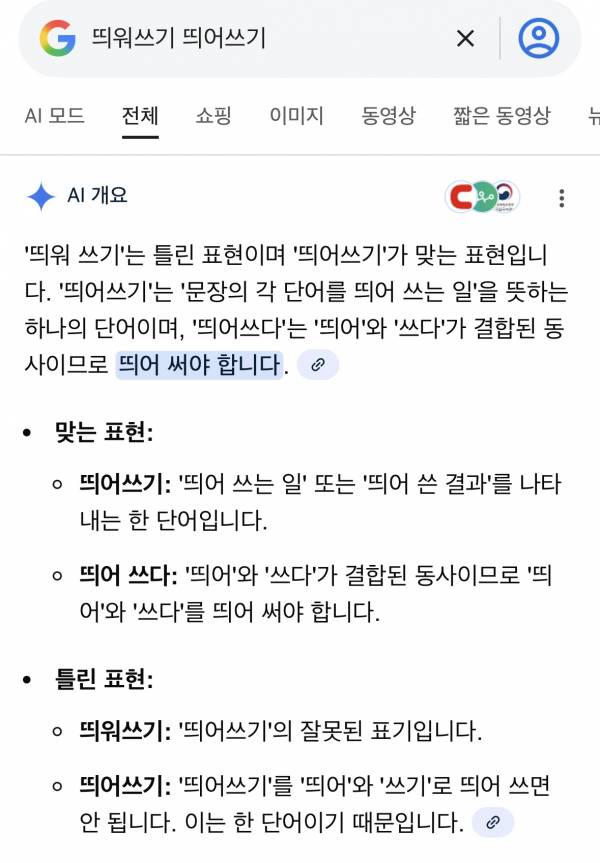Open the Google account profile icon

tap(539, 39)
